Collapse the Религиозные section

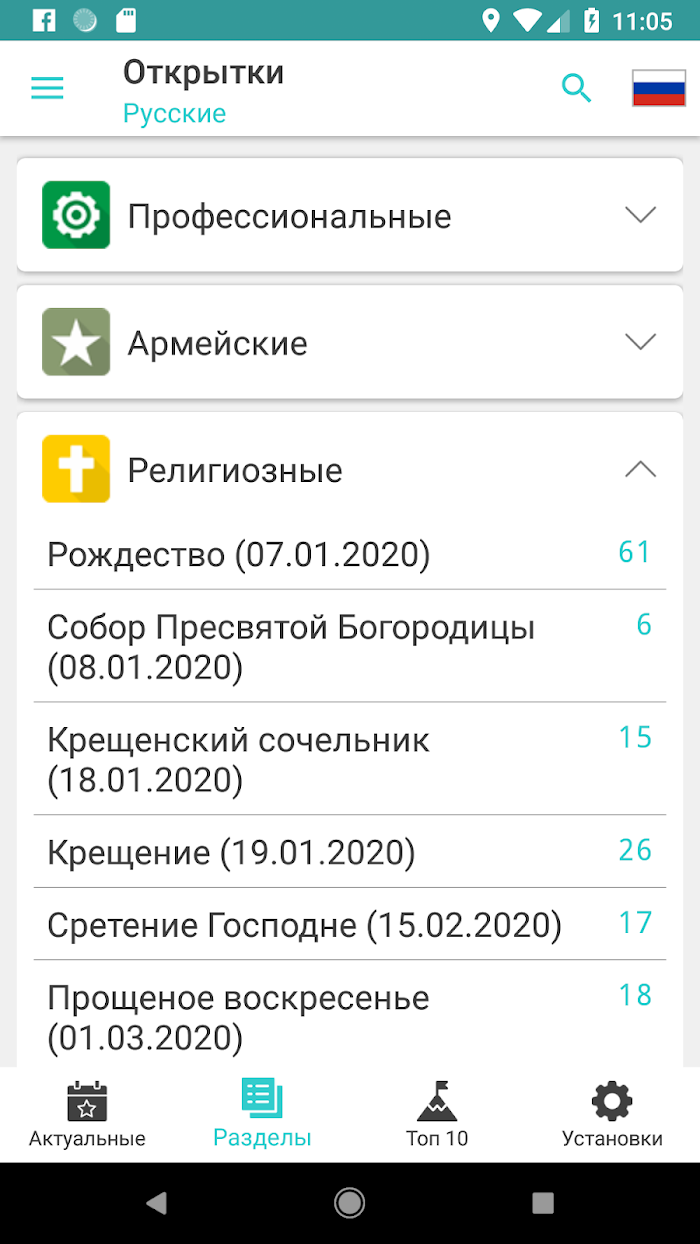coord(350,469)
